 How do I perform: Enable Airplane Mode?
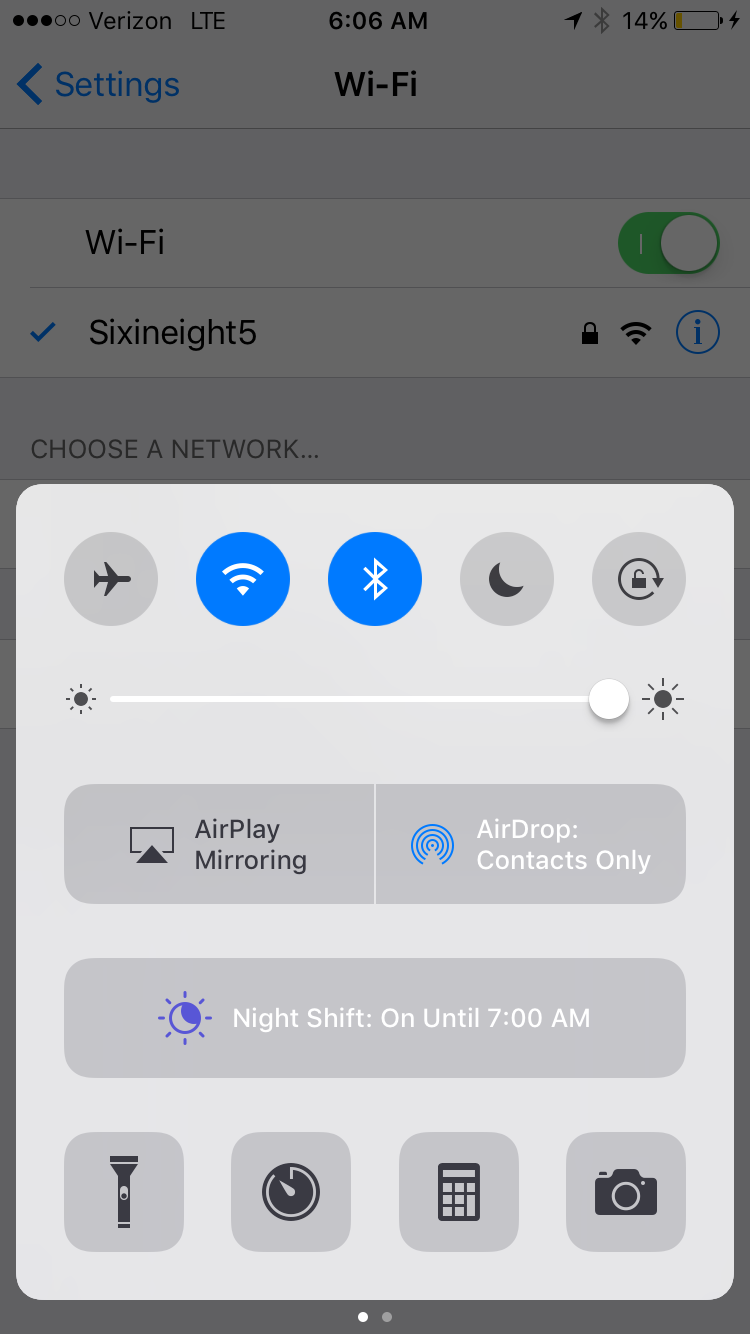[111, 578]
